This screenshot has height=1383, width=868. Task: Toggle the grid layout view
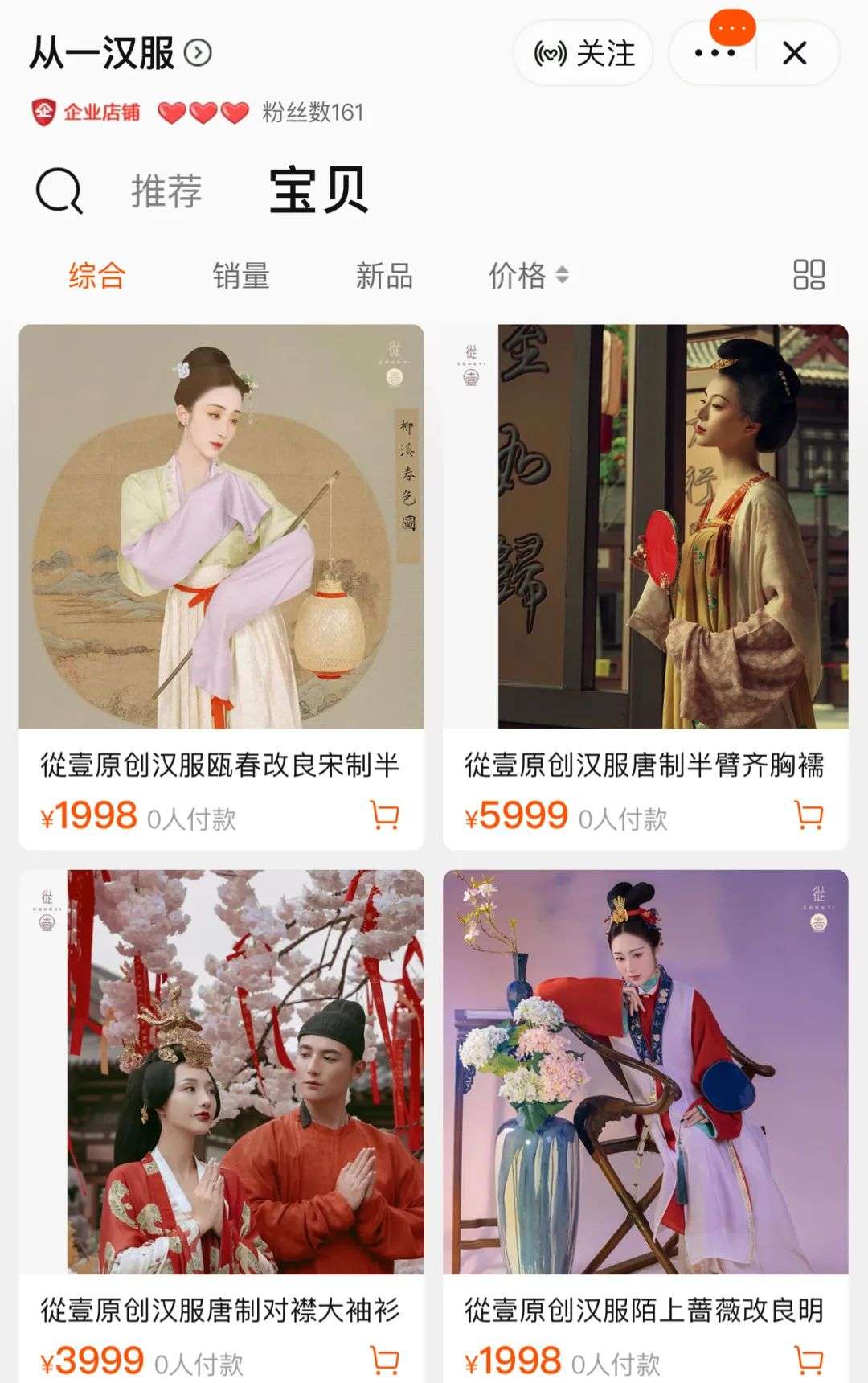click(809, 275)
